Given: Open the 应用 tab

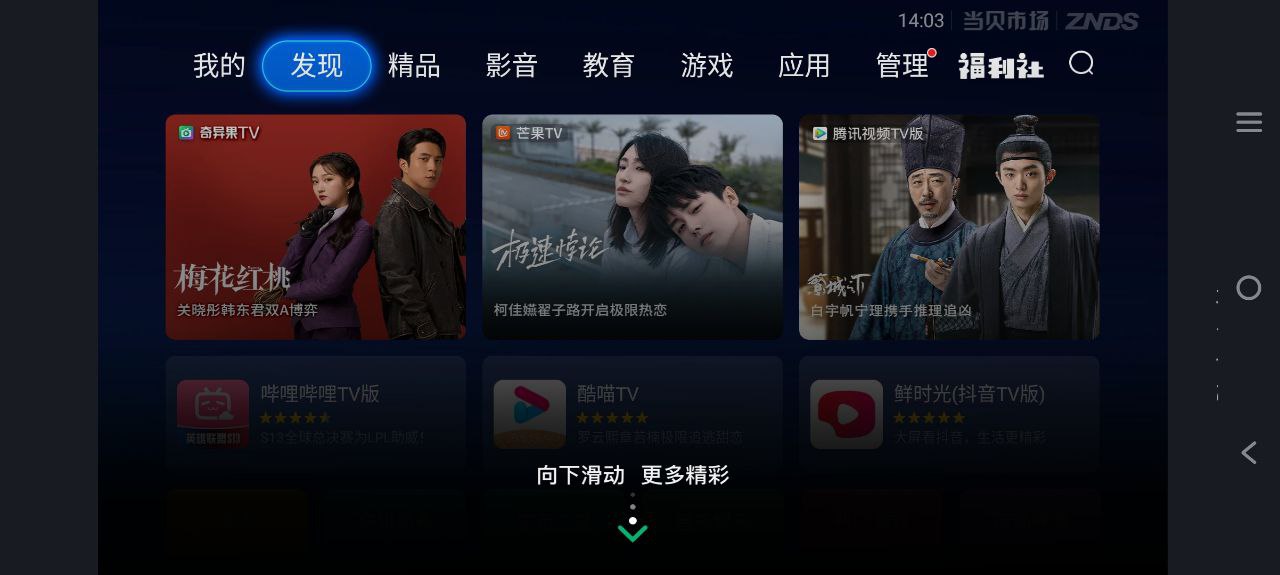Looking at the screenshot, I should pyautogui.click(x=804, y=66).
